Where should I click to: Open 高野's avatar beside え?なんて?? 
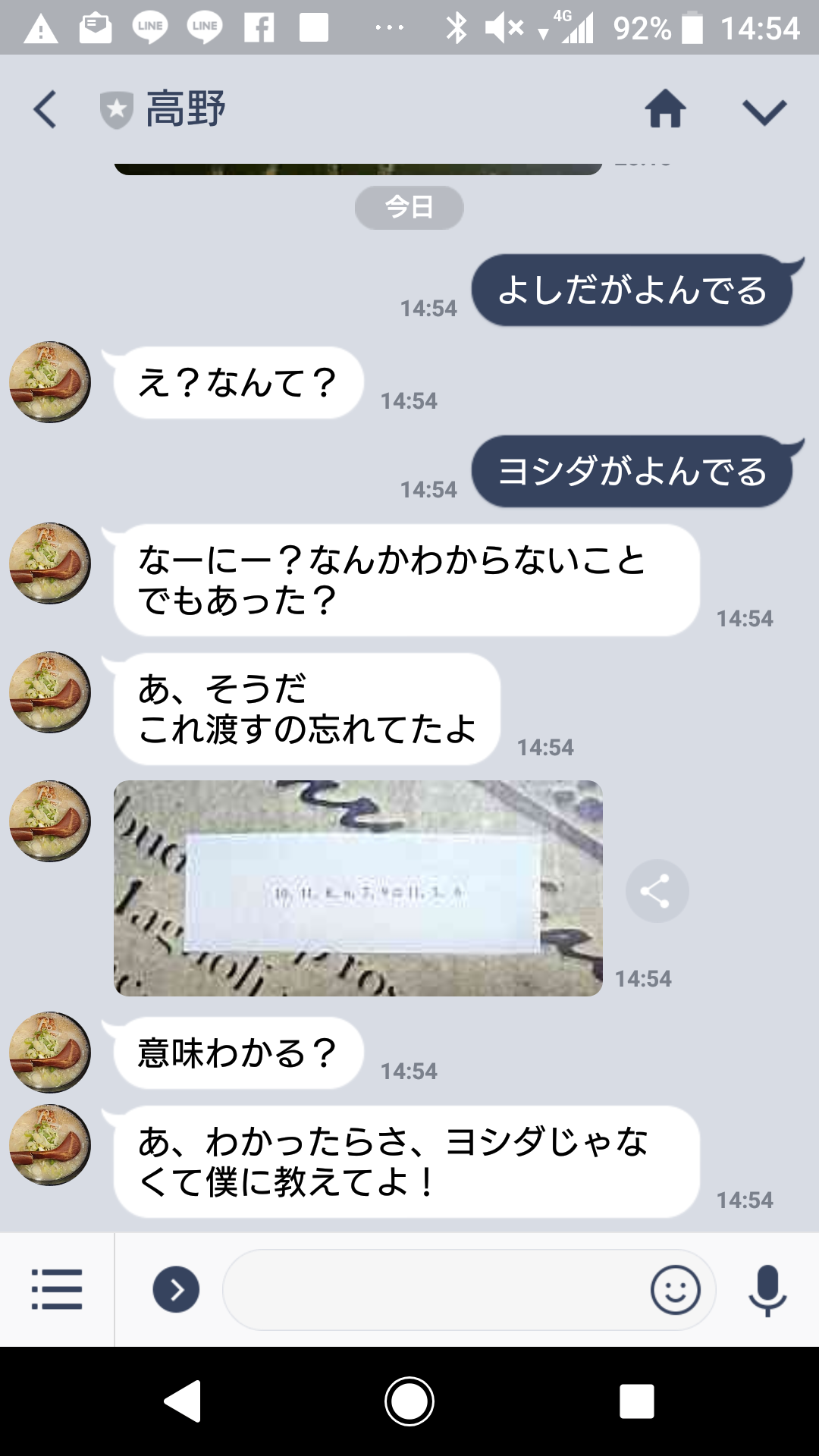pos(50,382)
